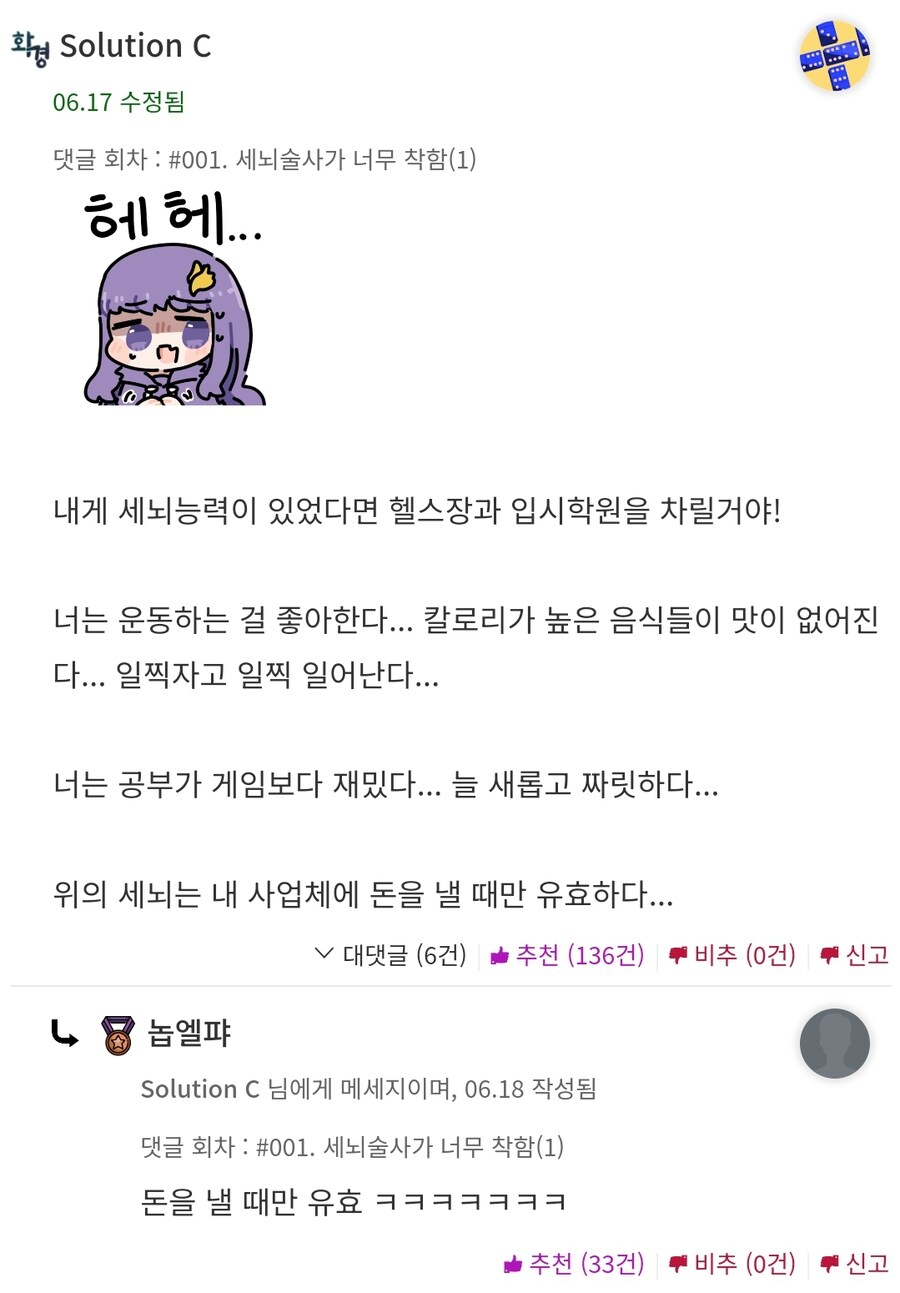Open 놉엘퍄's profile avatar image
The width and height of the screenshot is (900, 1293).
(x=835, y=1043)
